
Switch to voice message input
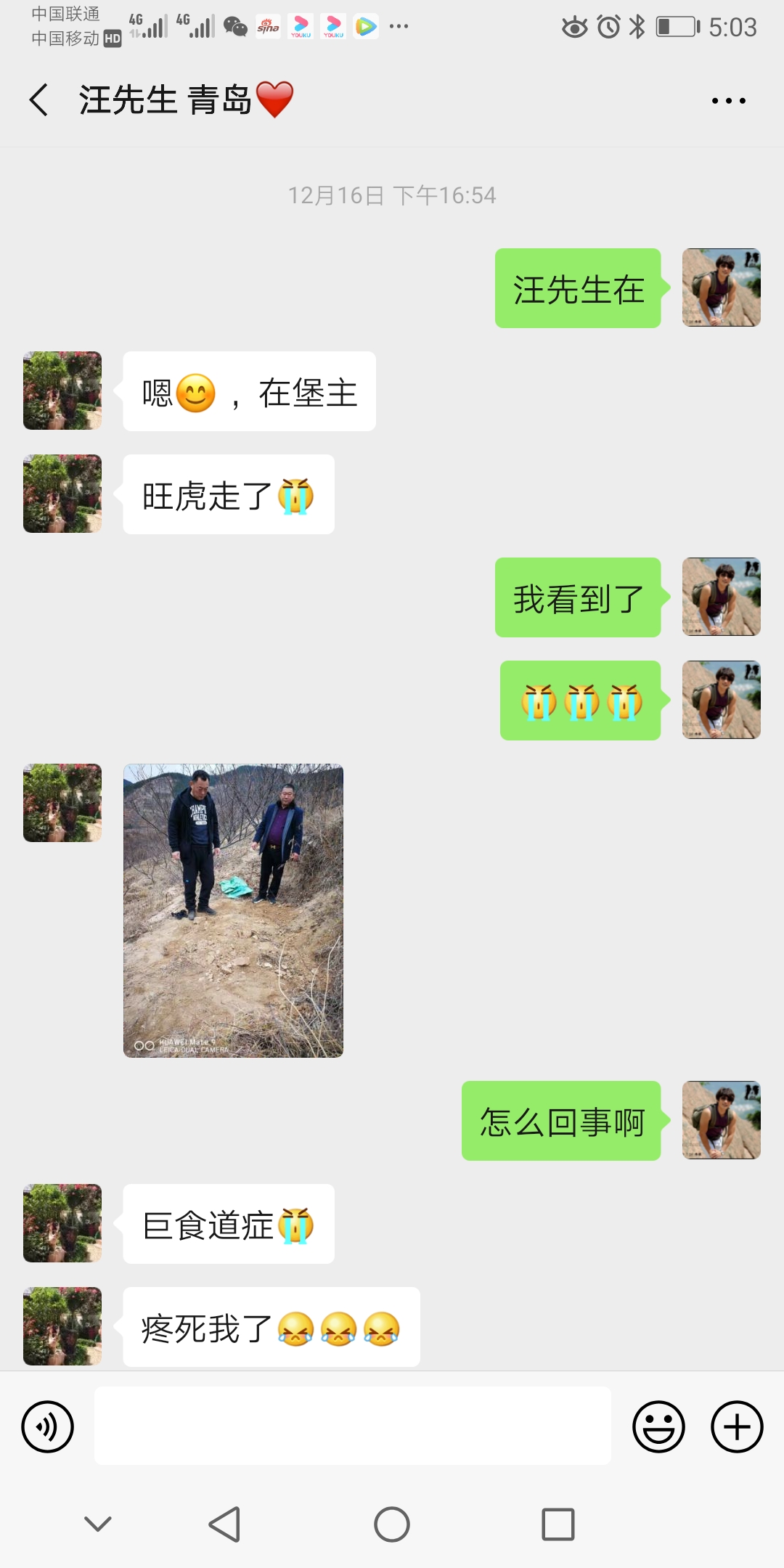48,1426
